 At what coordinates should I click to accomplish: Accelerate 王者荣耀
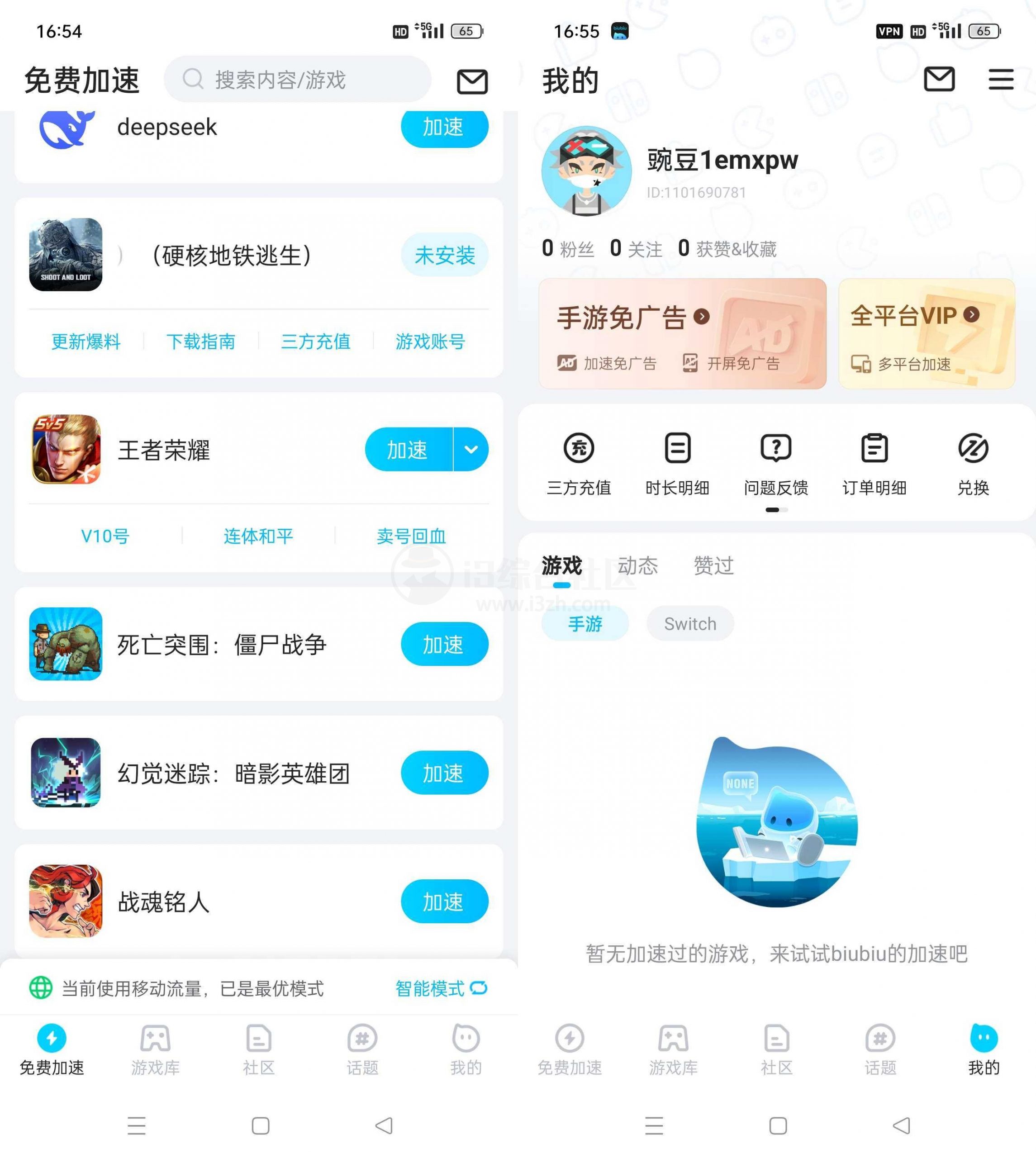click(408, 450)
